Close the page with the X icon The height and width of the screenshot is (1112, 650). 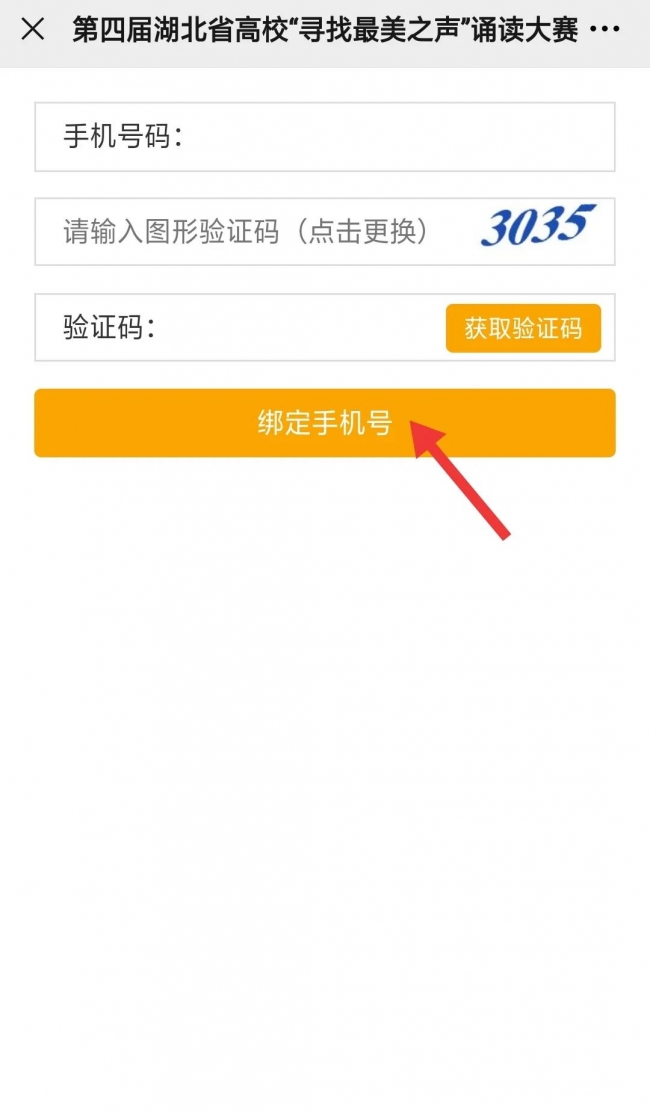pyautogui.click(x=33, y=30)
